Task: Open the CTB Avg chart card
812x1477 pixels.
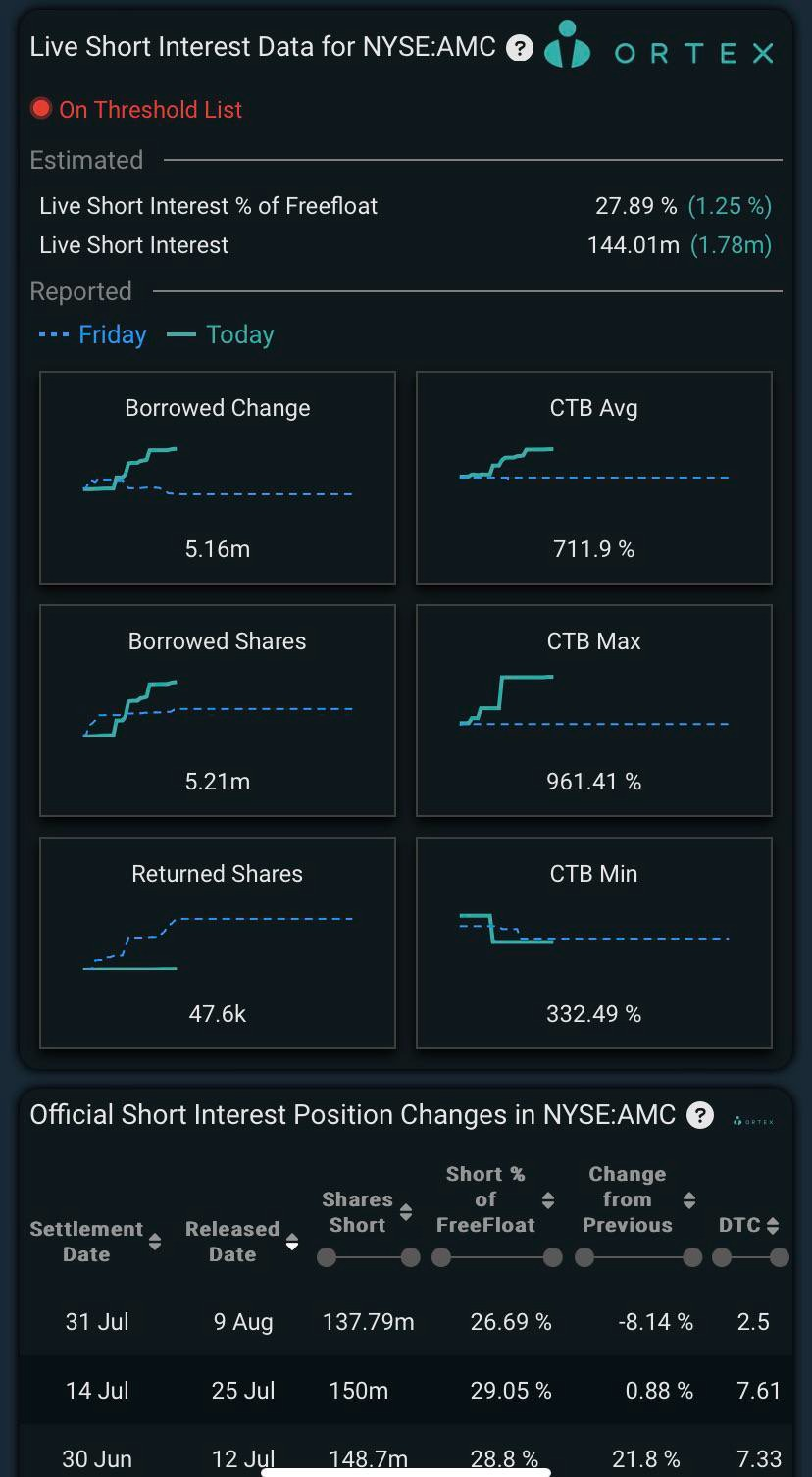Action: [x=594, y=478]
